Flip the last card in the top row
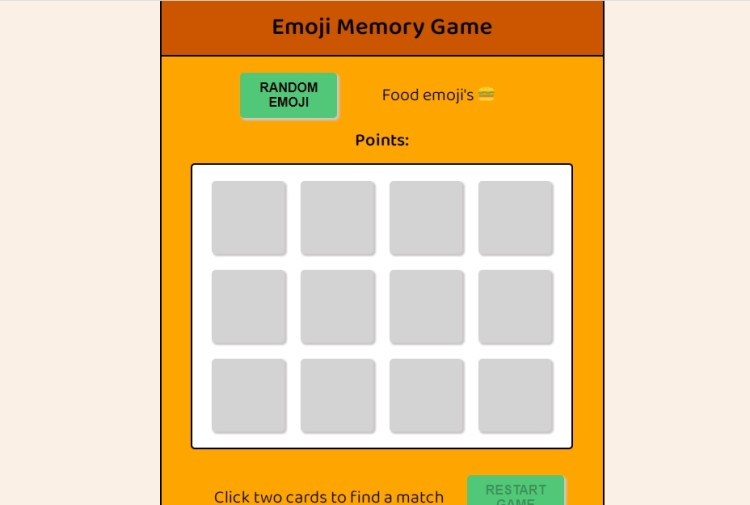This screenshot has width=750, height=505. point(516,218)
